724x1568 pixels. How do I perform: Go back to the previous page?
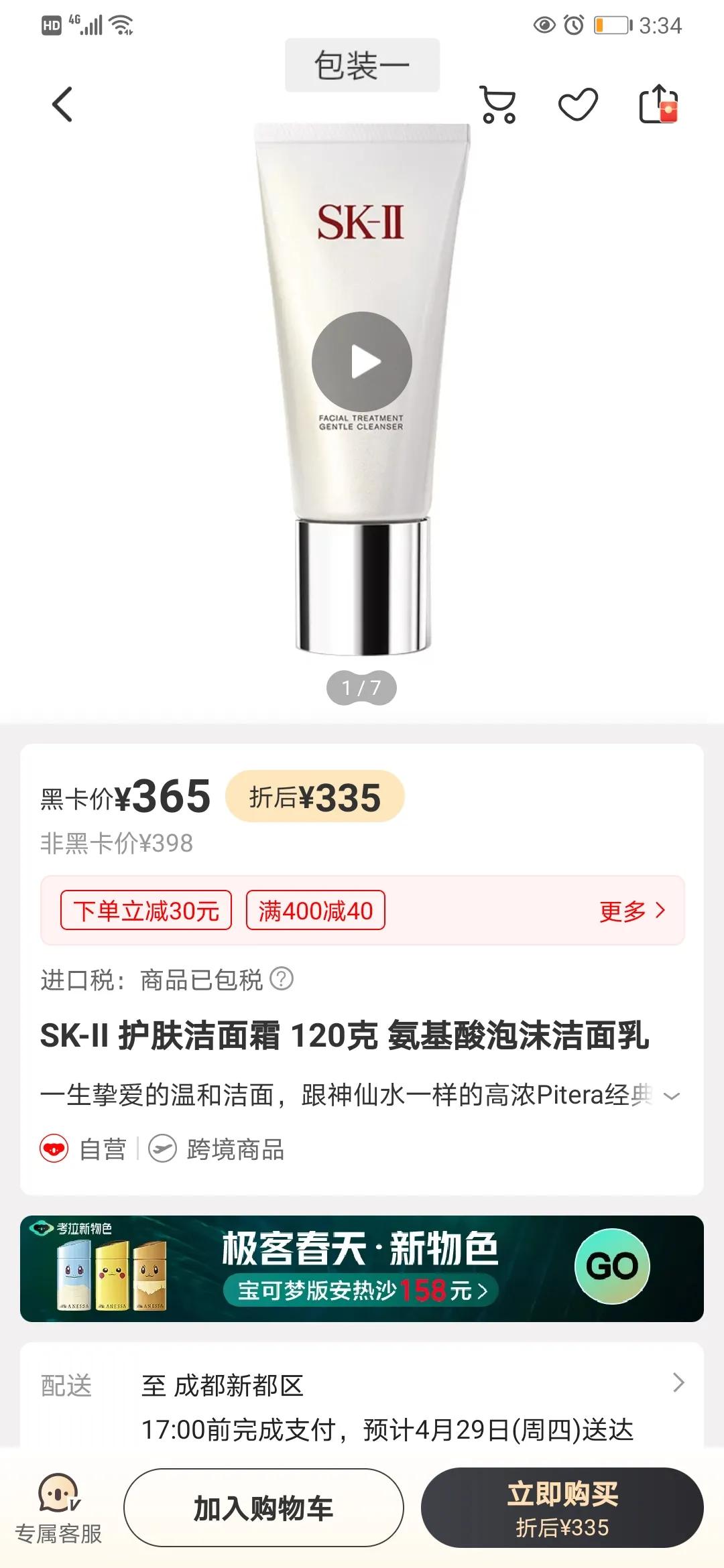(x=62, y=105)
